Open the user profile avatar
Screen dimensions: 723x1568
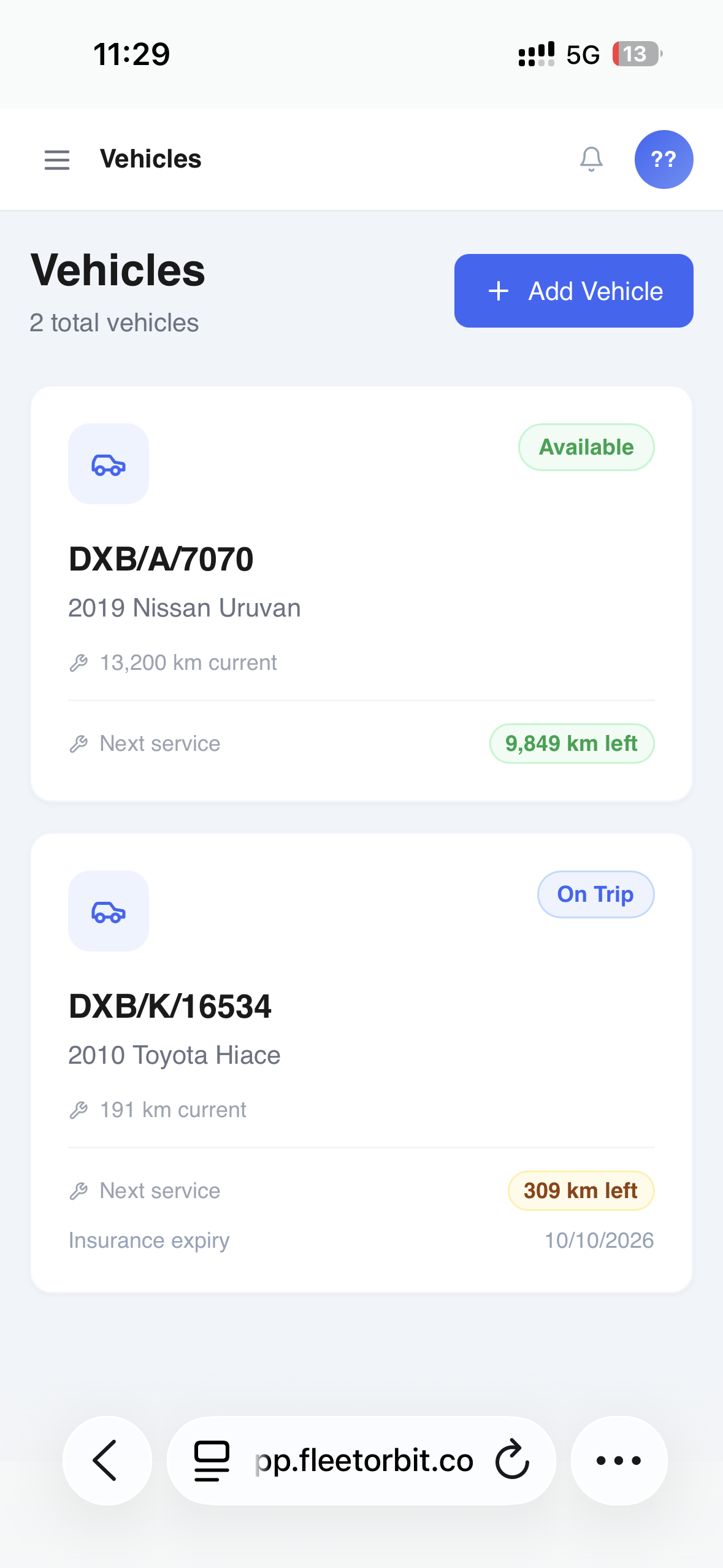point(664,159)
